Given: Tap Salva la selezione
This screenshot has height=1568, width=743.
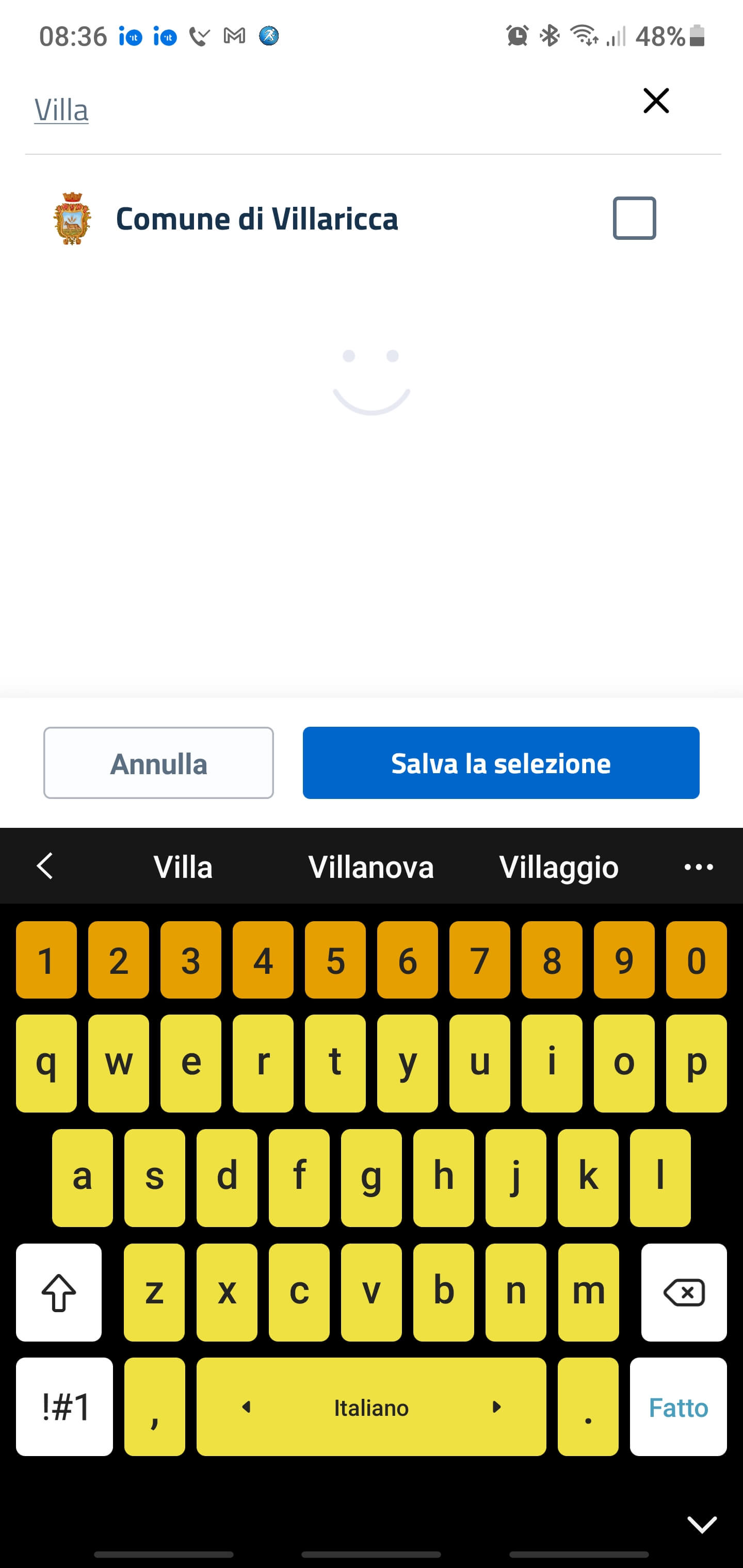Looking at the screenshot, I should tap(500, 763).
